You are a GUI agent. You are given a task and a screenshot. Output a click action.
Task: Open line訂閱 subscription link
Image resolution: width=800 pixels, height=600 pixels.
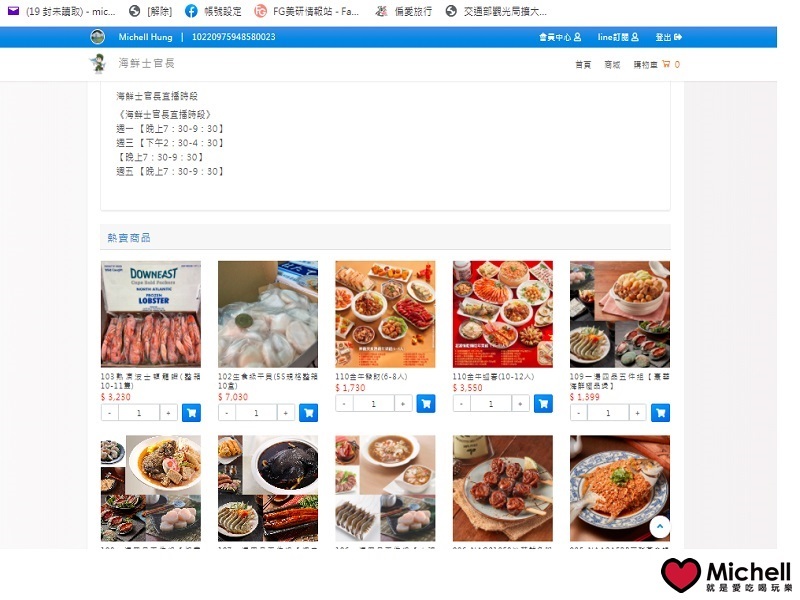[x=618, y=37]
